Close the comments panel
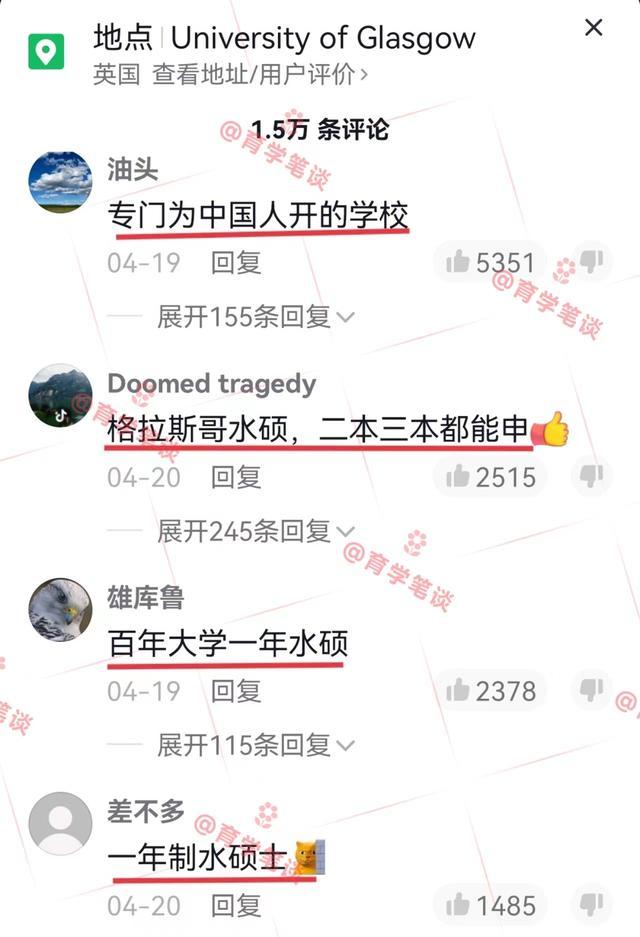This screenshot has width=640, height=937. coord(594,28)
